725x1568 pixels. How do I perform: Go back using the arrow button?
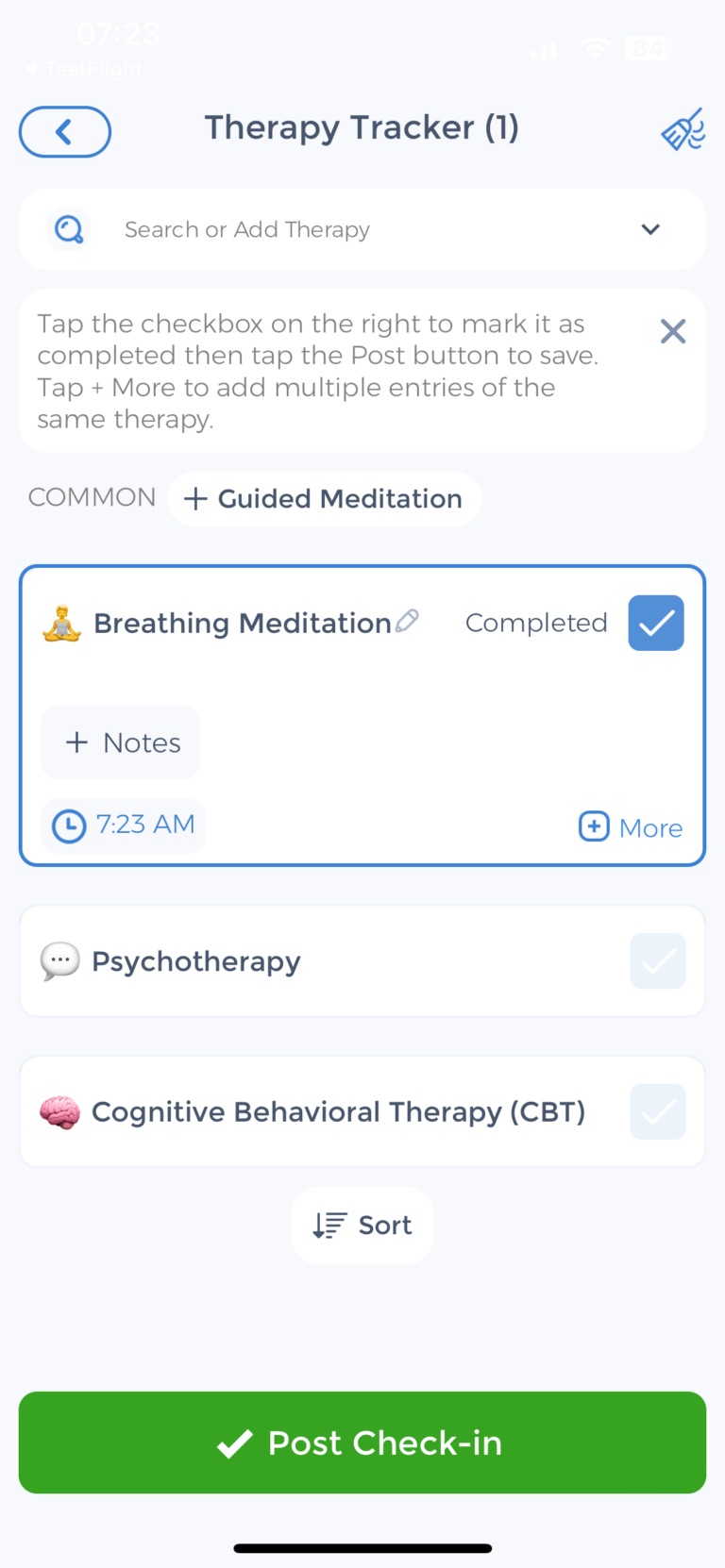tap(65, 131)
